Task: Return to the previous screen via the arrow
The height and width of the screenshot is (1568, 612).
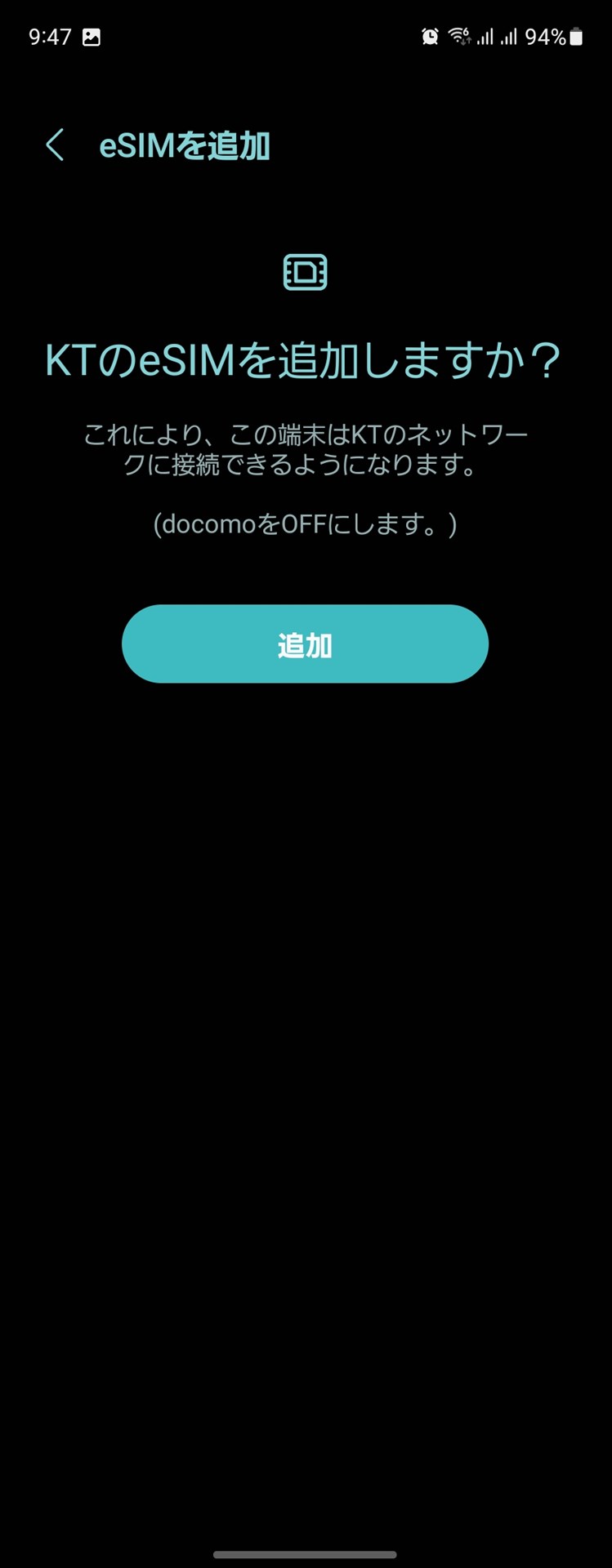Action: [x=54, y=145]
